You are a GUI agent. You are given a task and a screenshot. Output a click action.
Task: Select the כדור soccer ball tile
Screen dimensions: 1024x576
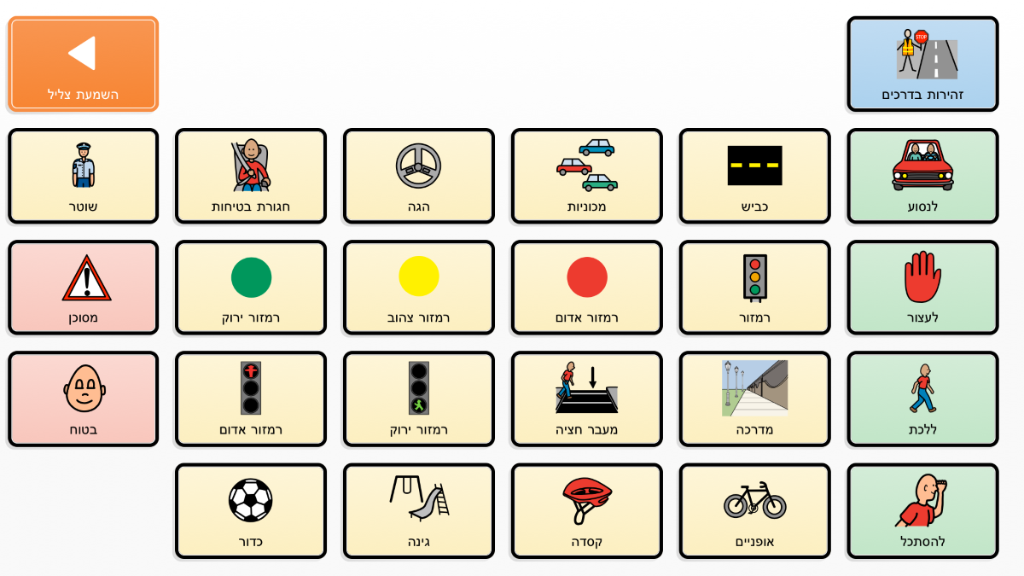(250, 511)
